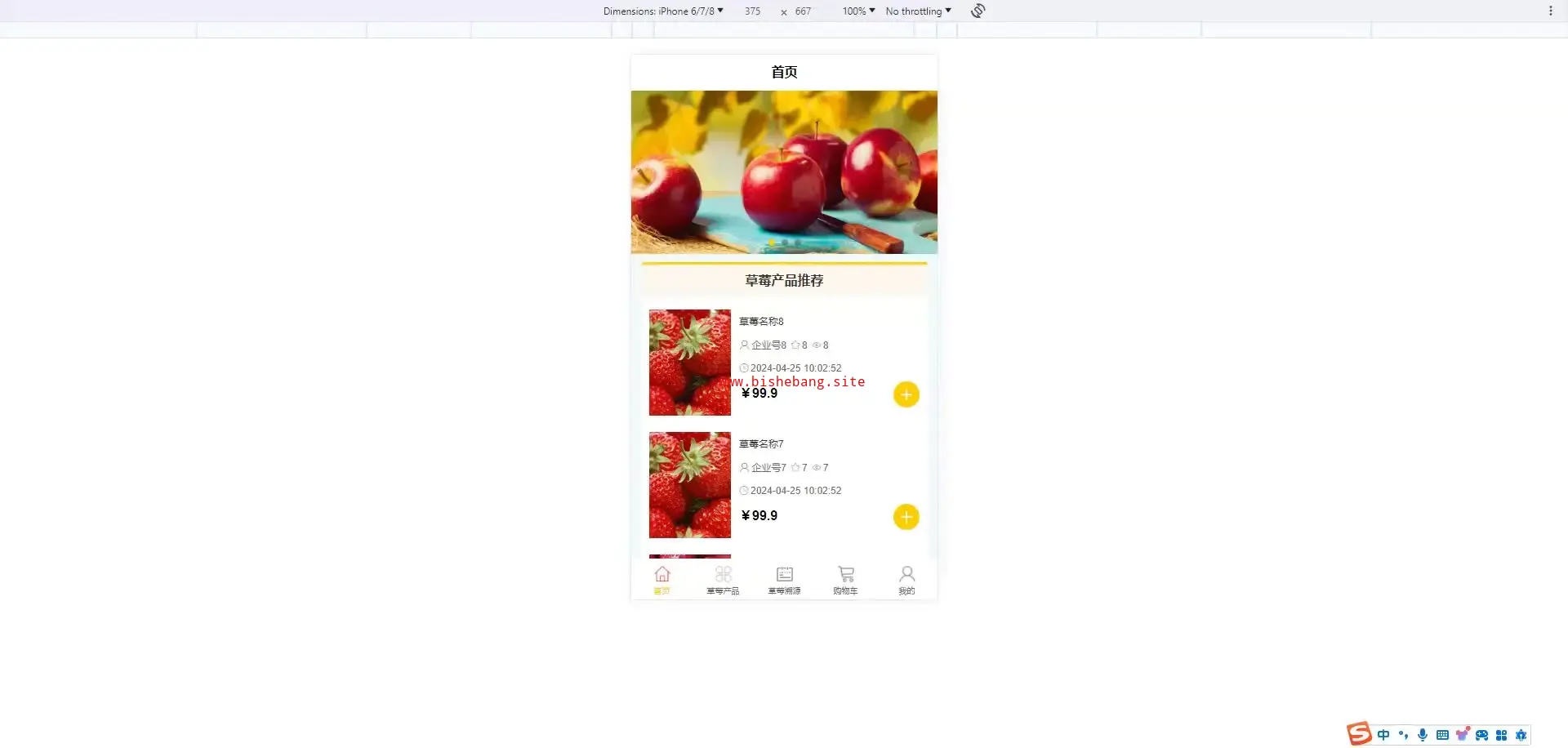Open the device toolbar overflow menu

pos(1550,11)
